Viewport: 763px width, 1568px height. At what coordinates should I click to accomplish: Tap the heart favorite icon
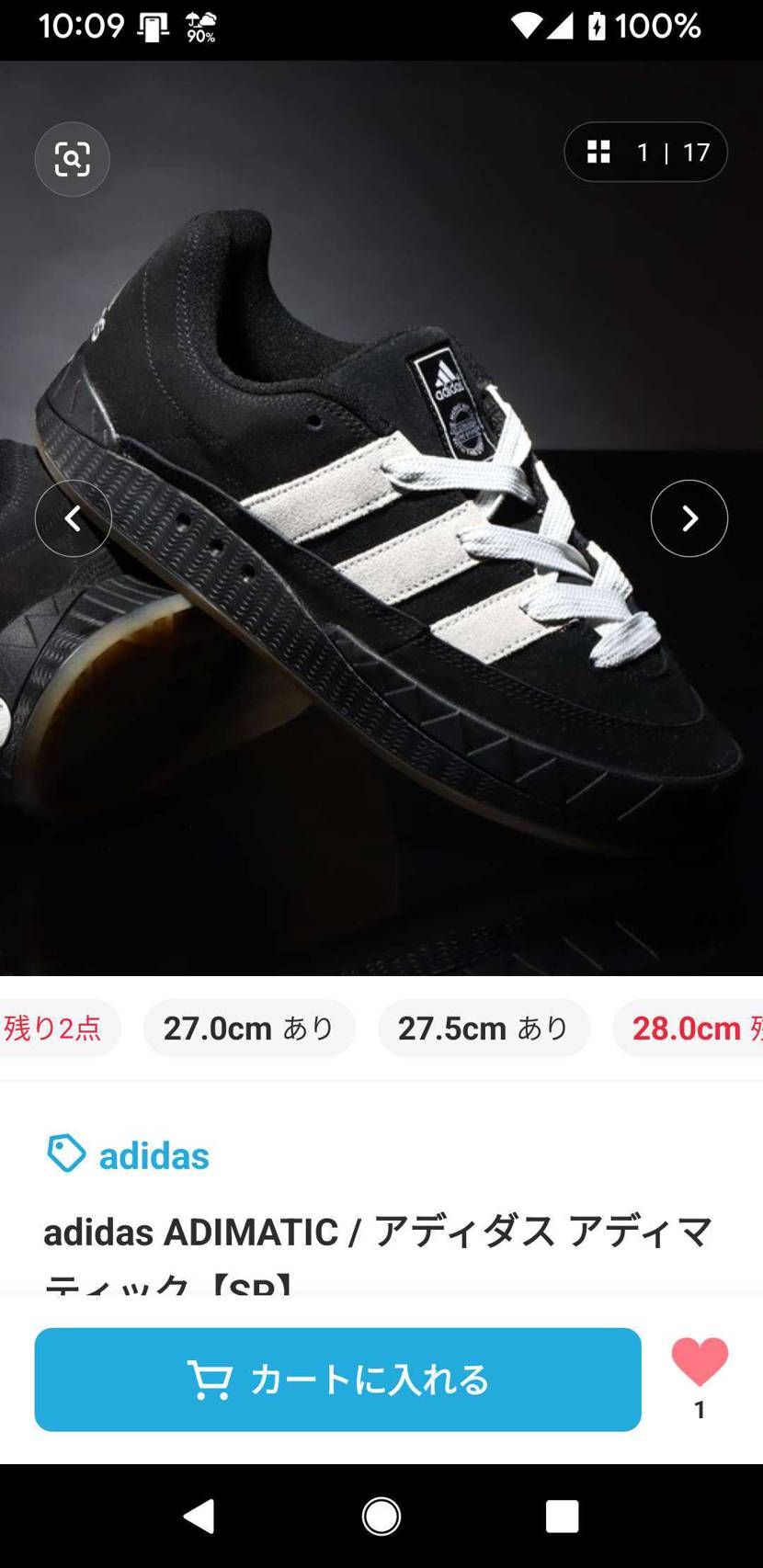pyautogui.click(x=700, y=1362)
